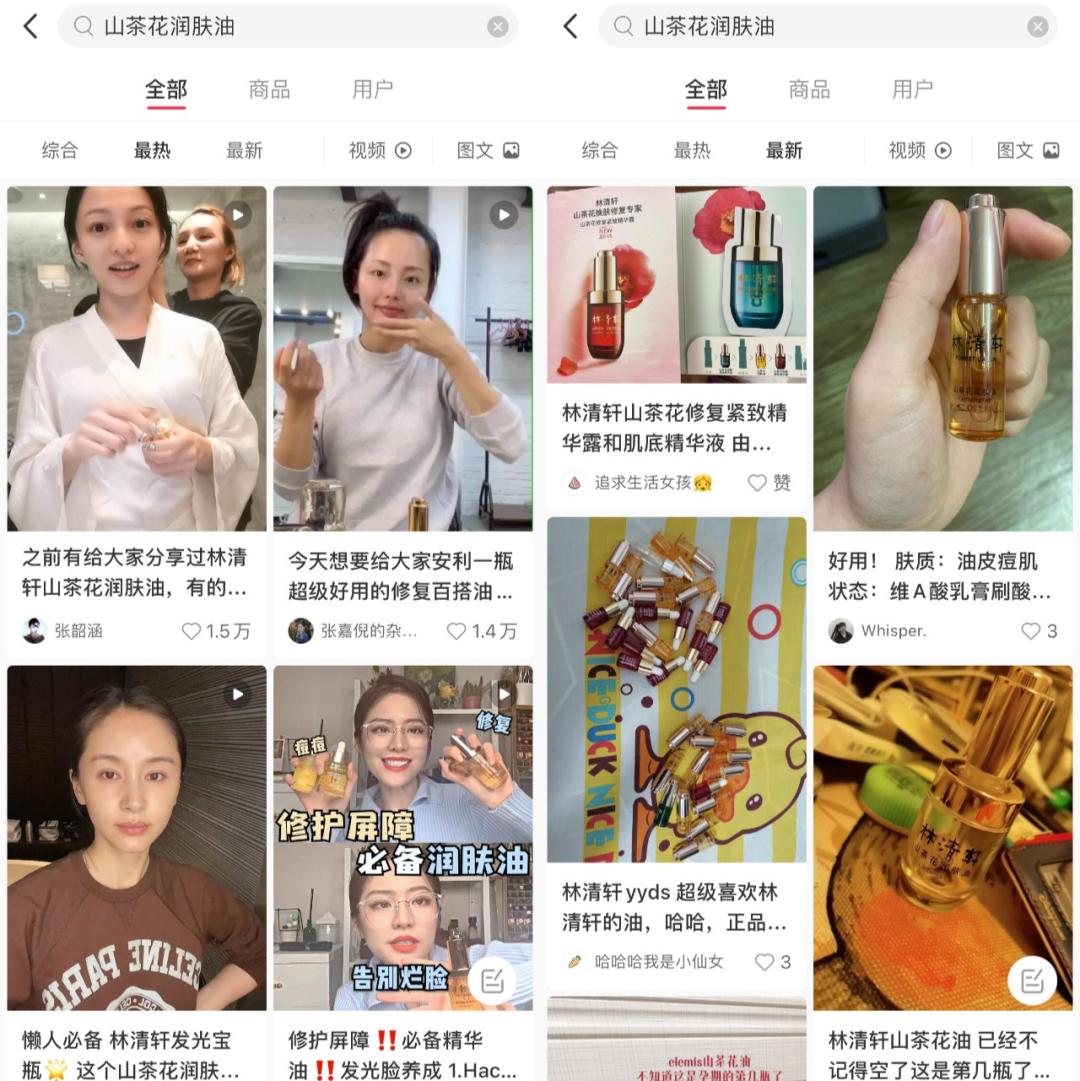This screenshot has height=1081, width=1080.
Task: Like the post by 哈哈哈我是小仙女
Action: point(765,962)
